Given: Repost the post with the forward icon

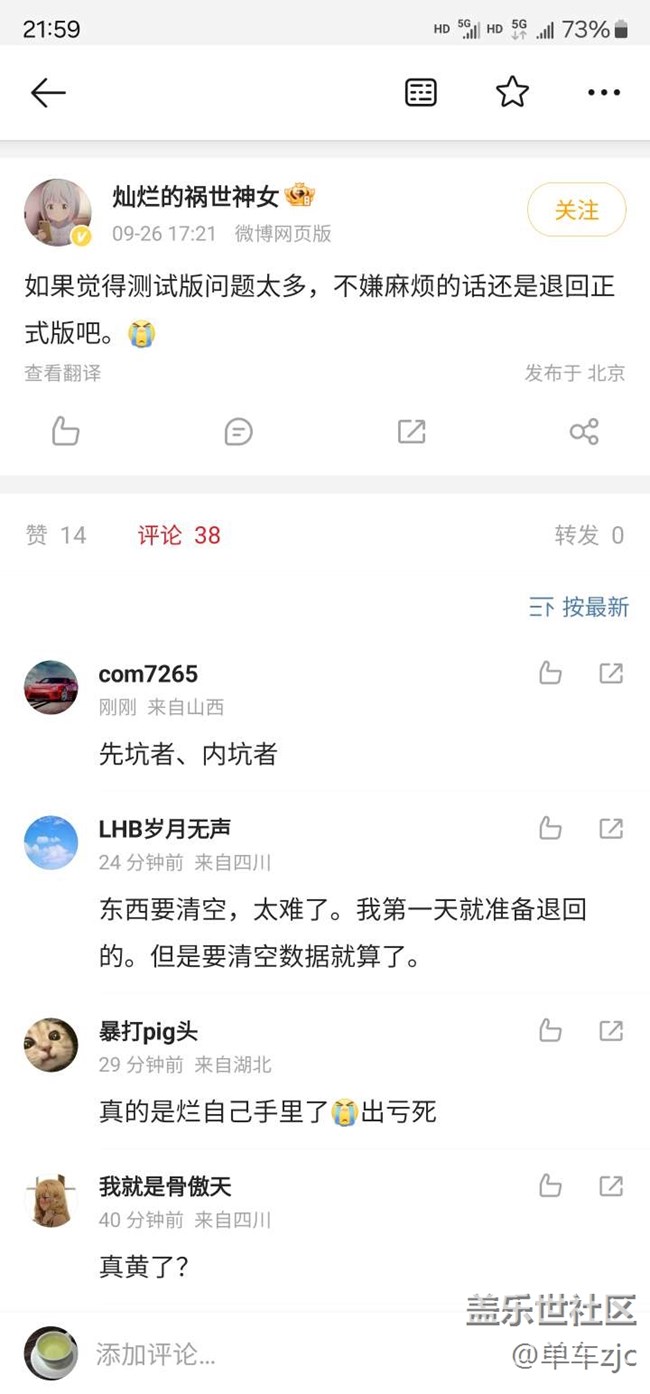Looking at the screenshot, I should (411, 432).
